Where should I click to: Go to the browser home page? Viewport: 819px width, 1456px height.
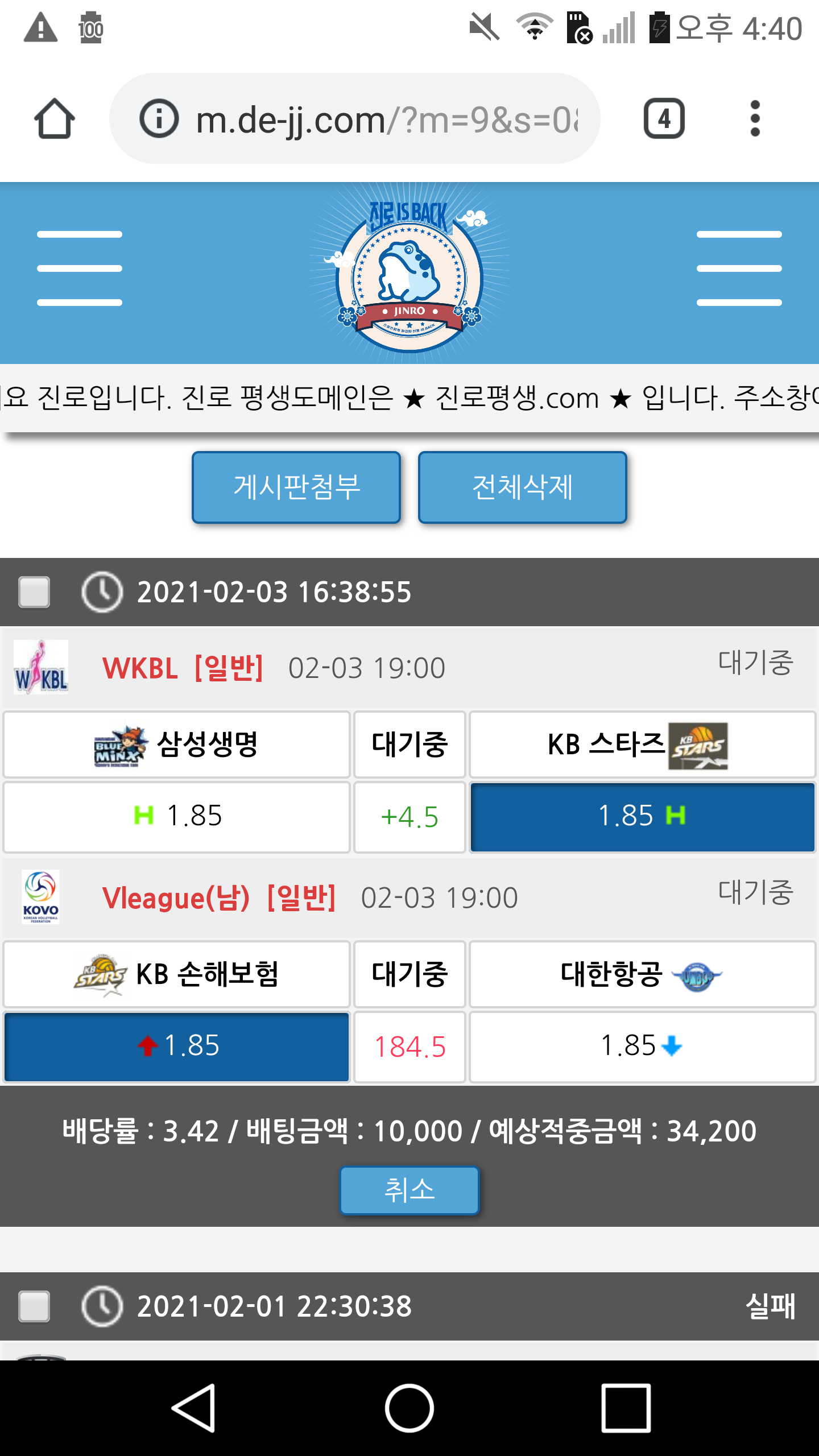(55, 119)
